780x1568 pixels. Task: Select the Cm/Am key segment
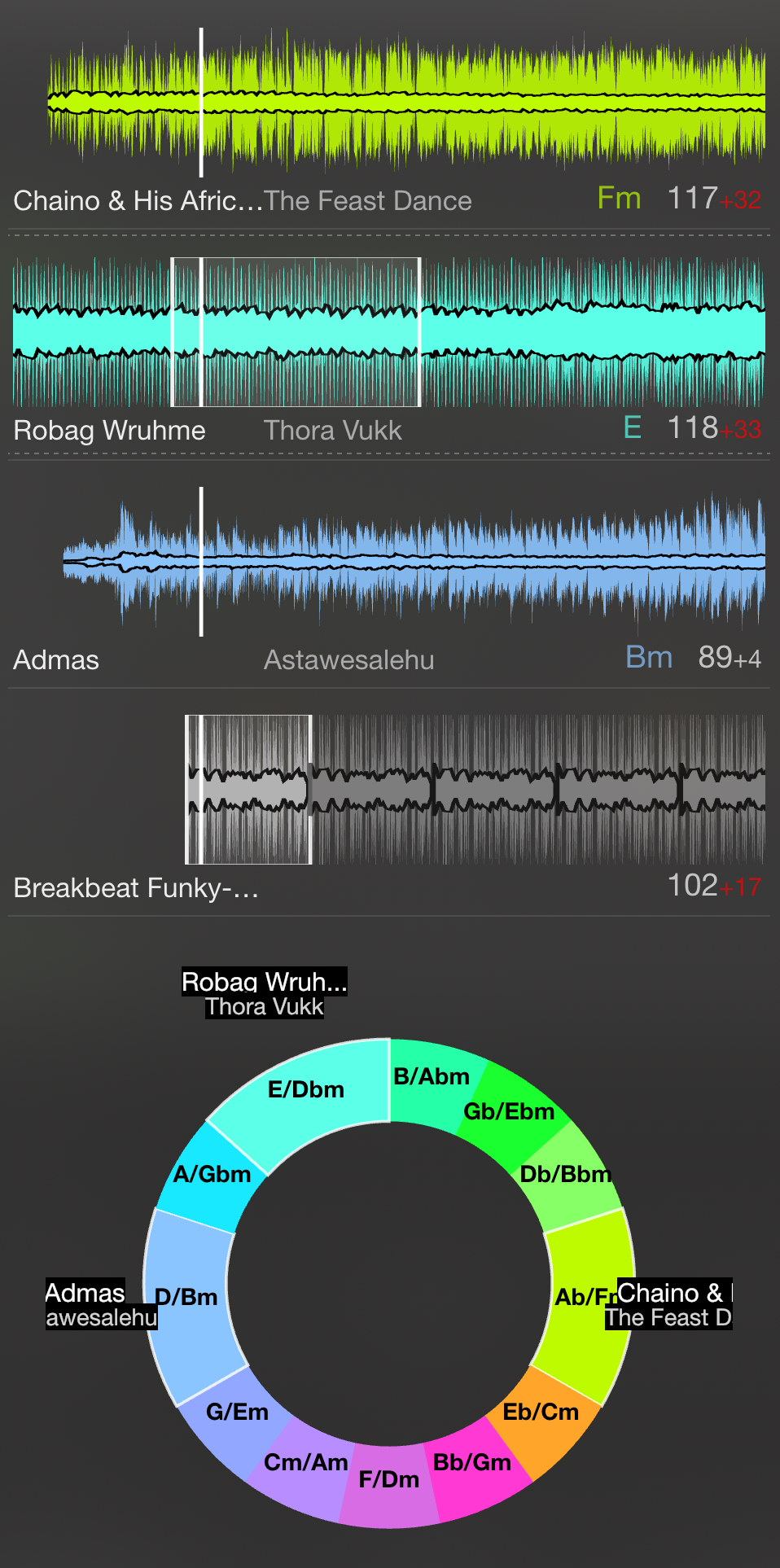click(306, 1463)
